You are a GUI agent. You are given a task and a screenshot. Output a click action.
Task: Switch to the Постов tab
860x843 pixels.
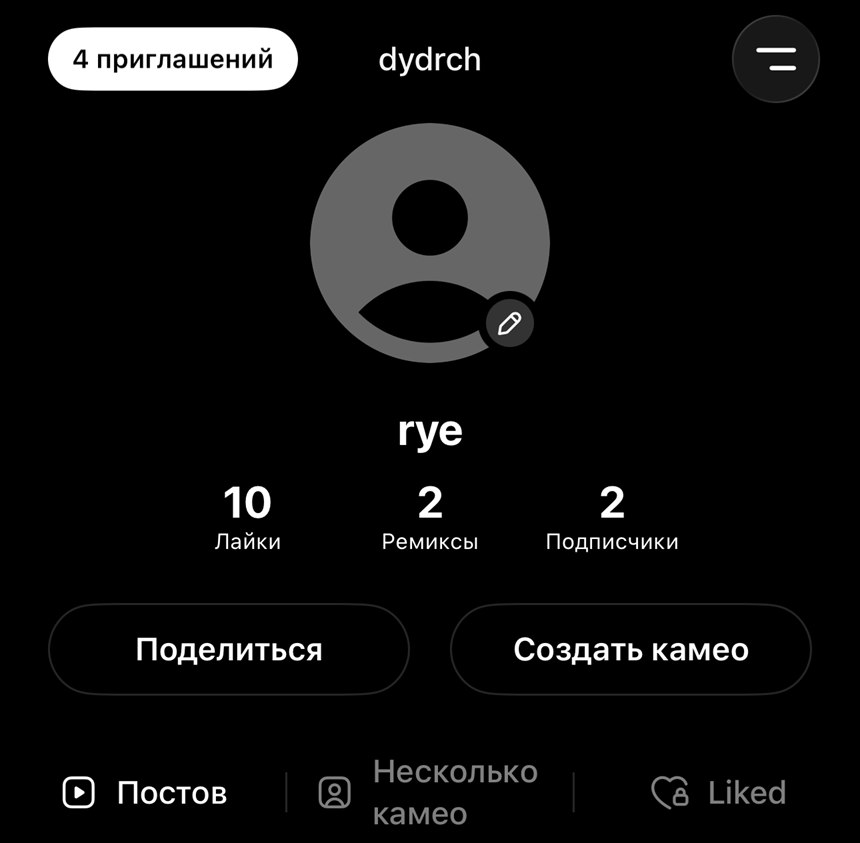click(x=146, y=793)
